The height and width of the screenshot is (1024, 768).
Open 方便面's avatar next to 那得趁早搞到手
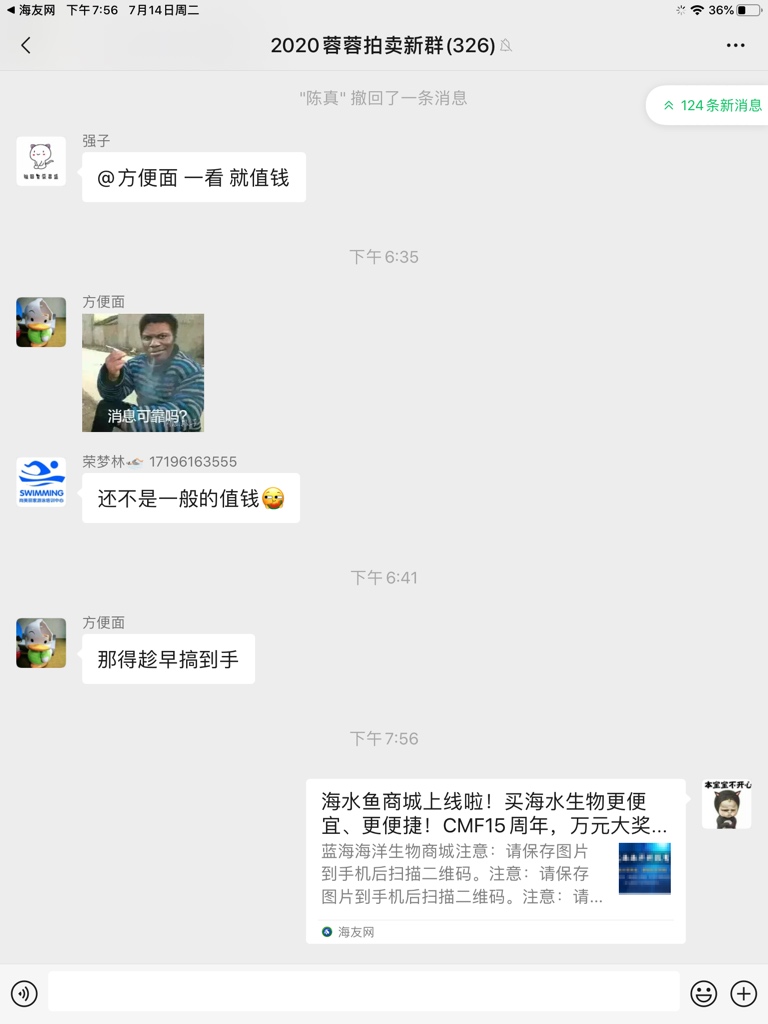tap(41, 643)
